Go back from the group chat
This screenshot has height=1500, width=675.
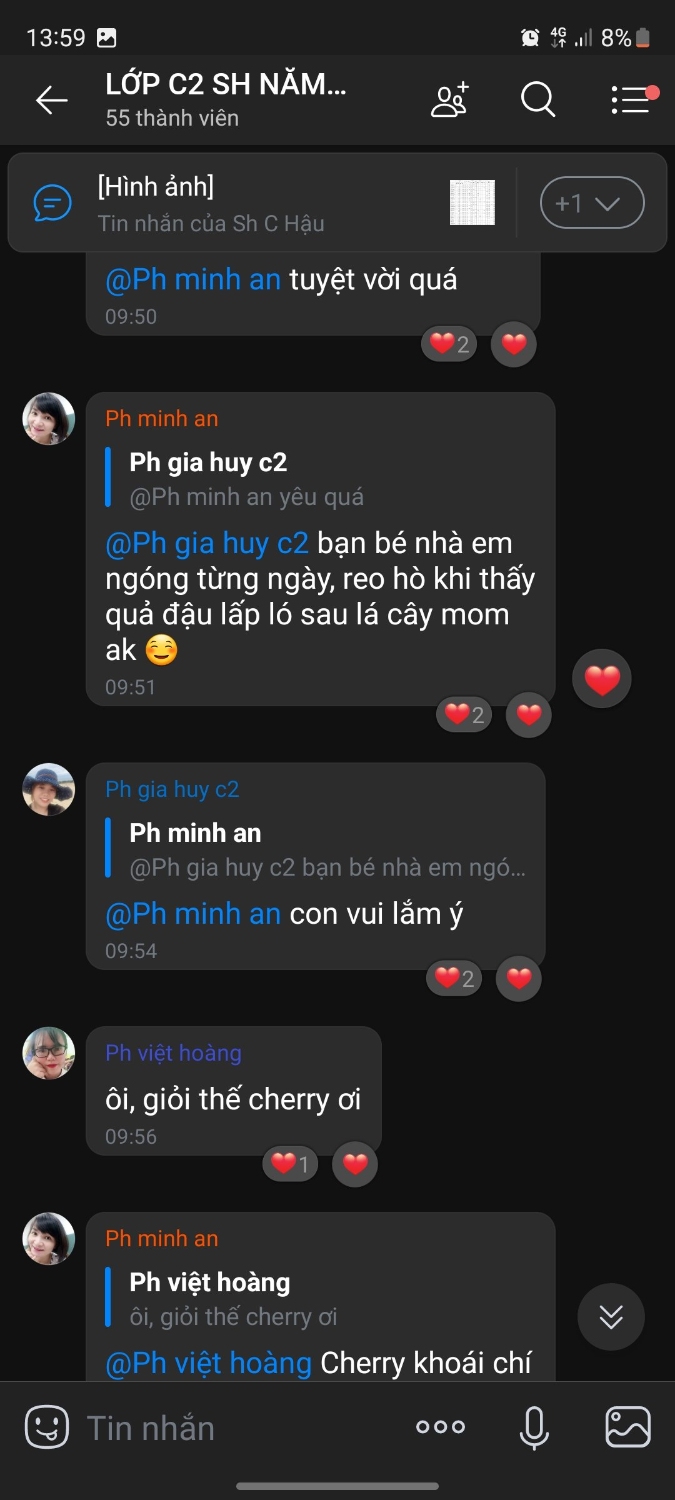click(51, 100)
